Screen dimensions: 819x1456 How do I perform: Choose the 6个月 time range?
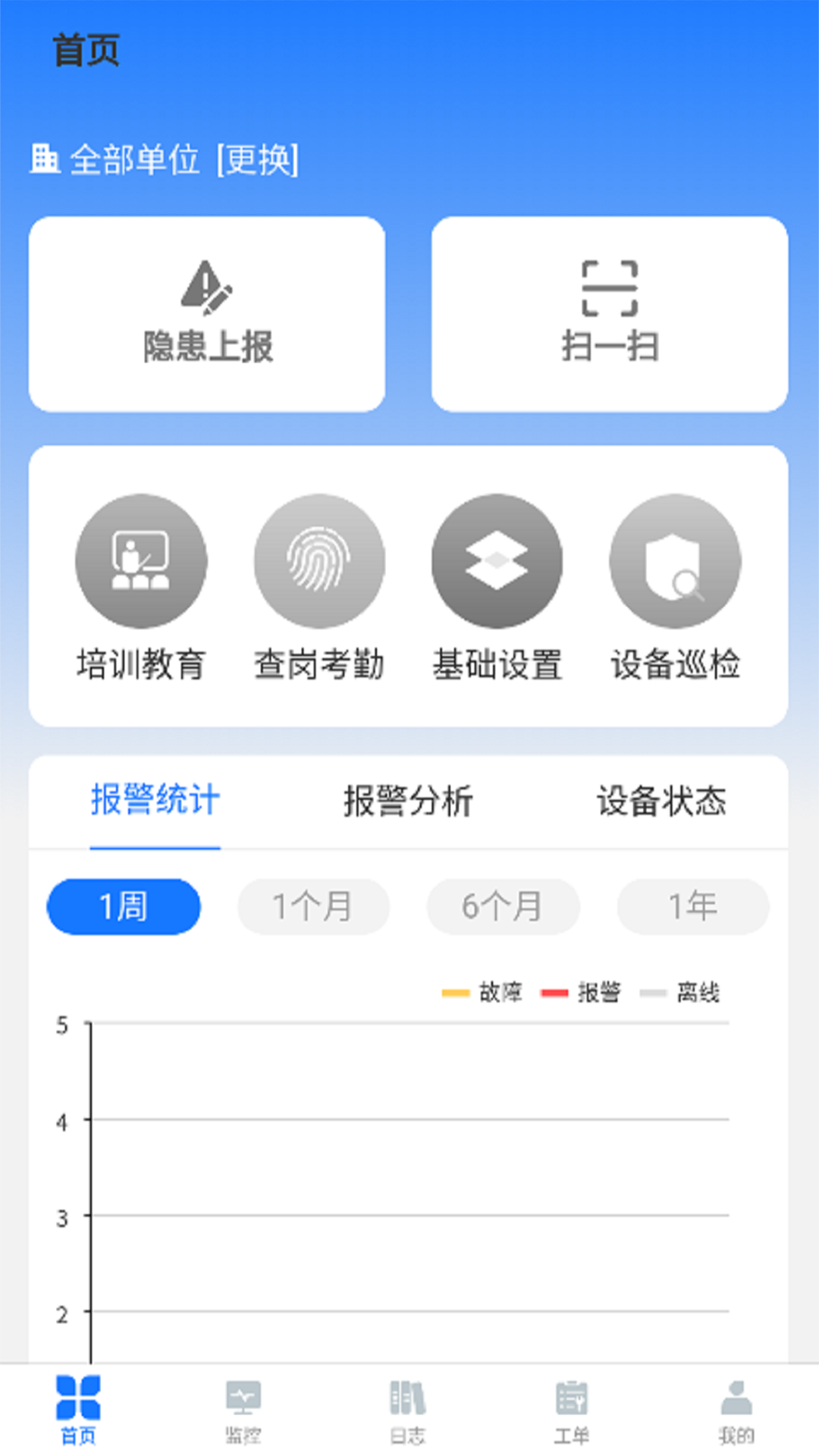point(503,906)
